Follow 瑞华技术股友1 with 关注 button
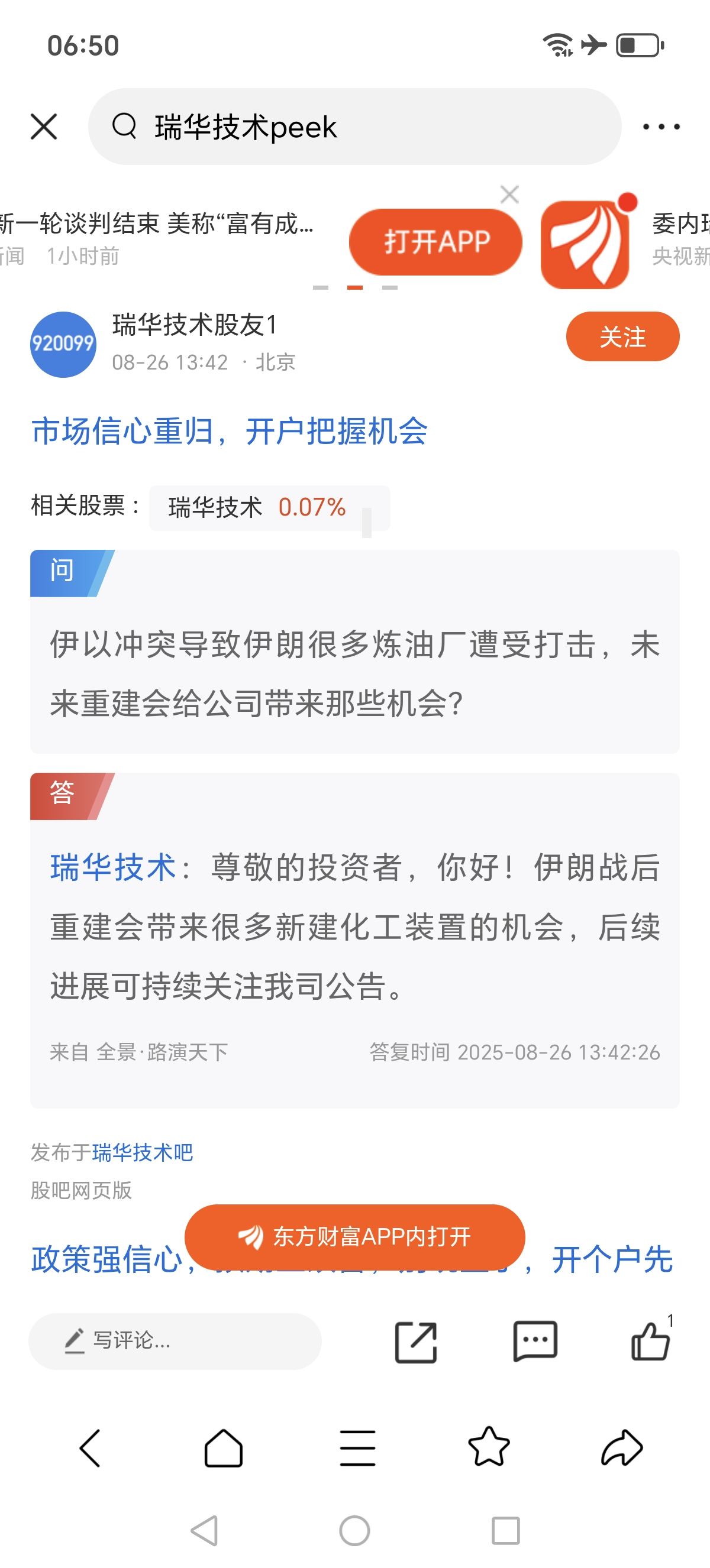Viewport: 710px width, 1568px height. pyautogui.click(x=622, y=336)
